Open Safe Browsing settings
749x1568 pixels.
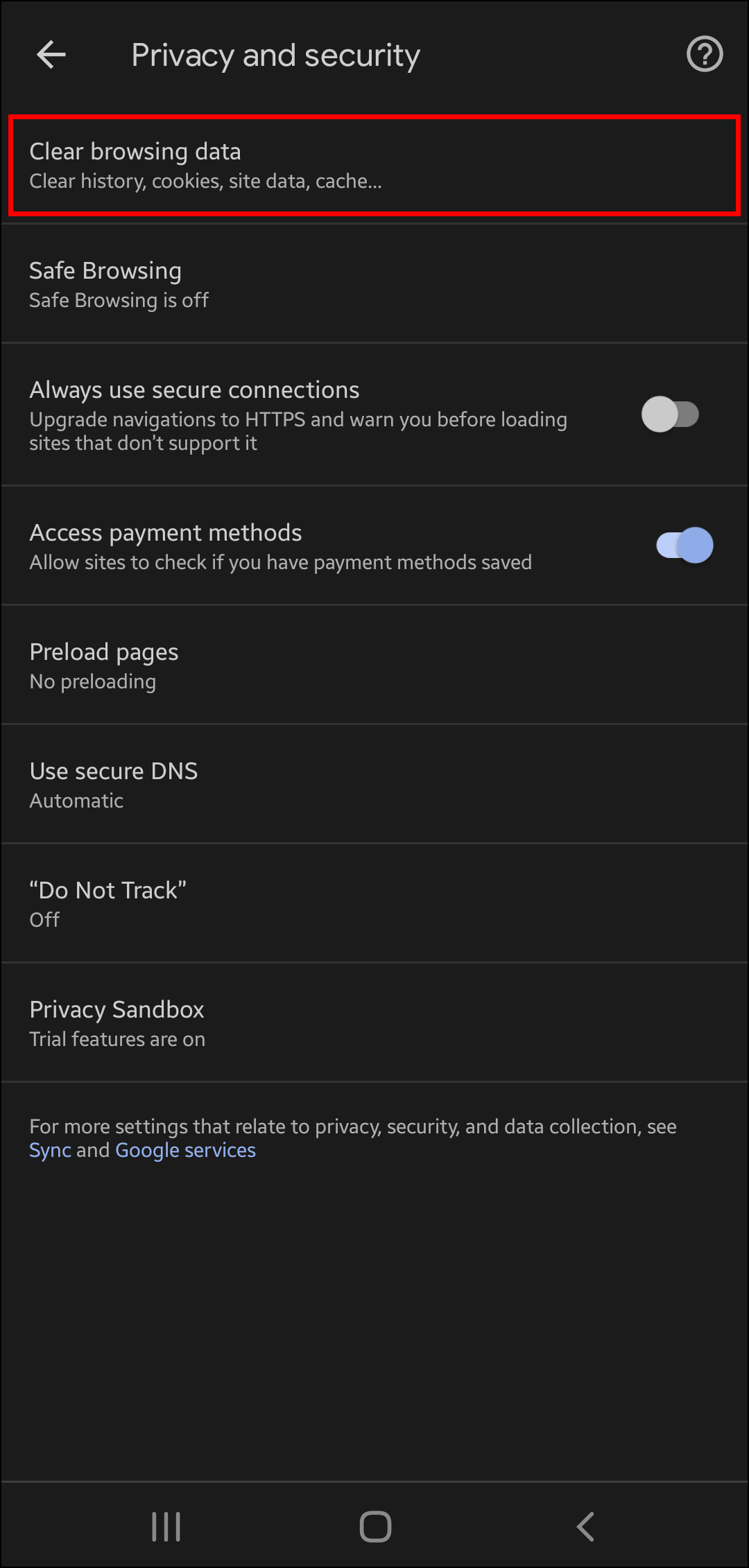(374, 284)
